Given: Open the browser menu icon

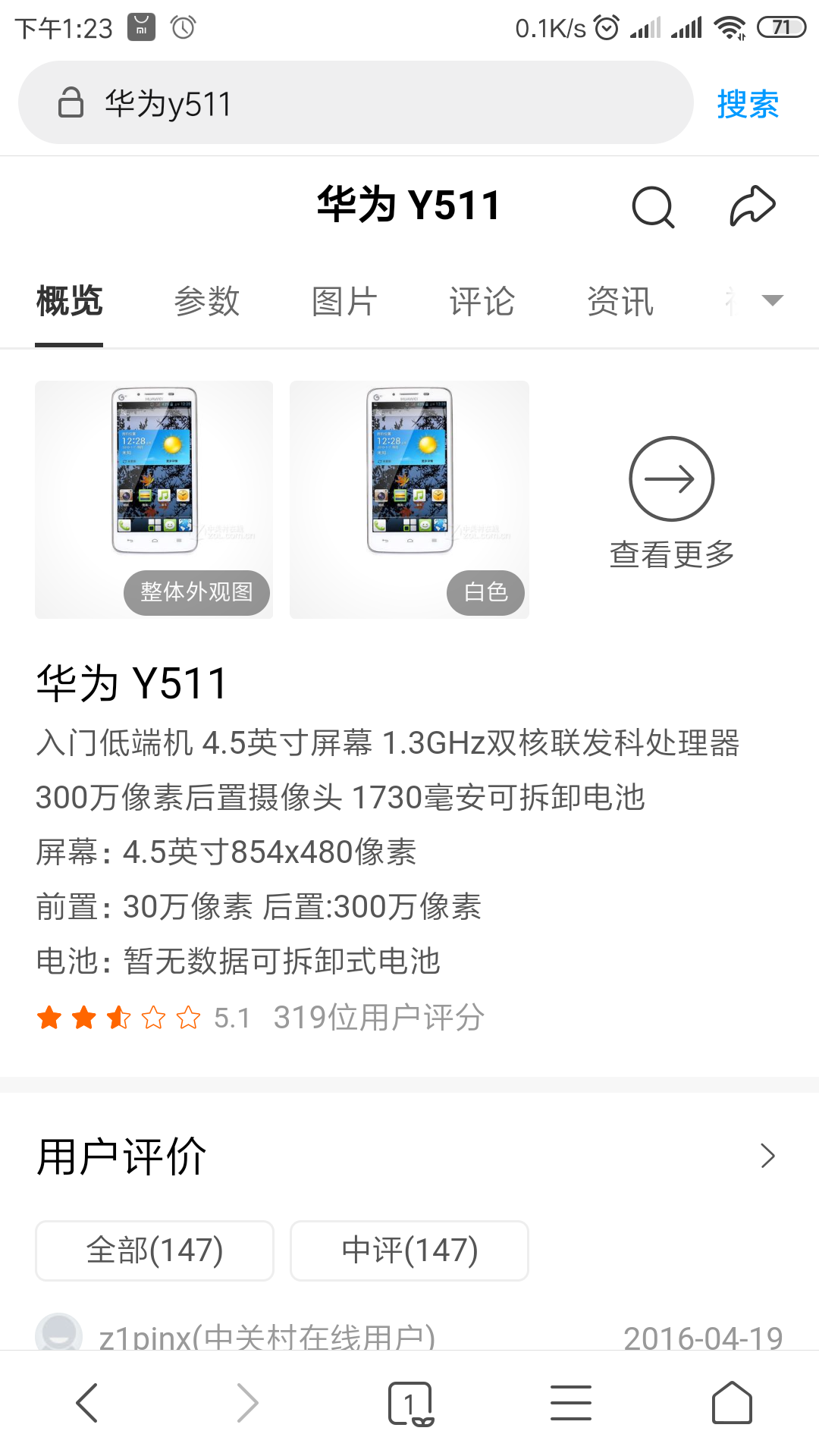Looking at the screenshot, I should [571, 1402].
